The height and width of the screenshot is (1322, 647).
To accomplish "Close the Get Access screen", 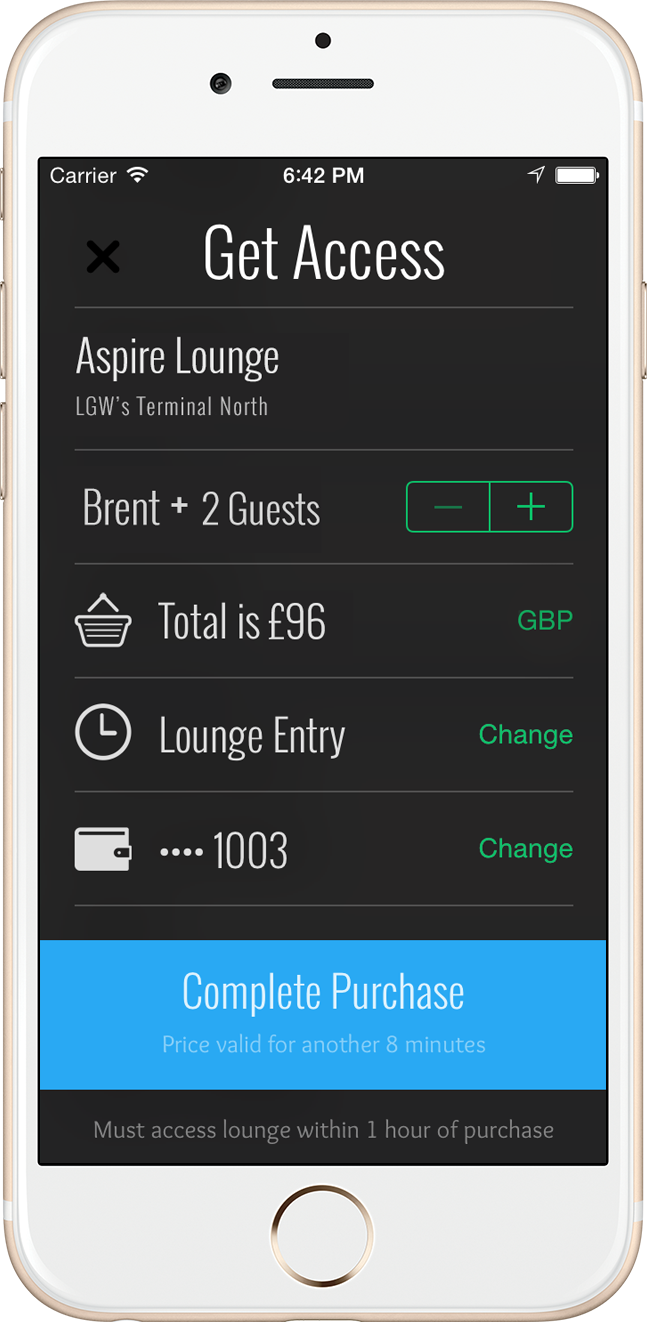I will coord(102,257).
